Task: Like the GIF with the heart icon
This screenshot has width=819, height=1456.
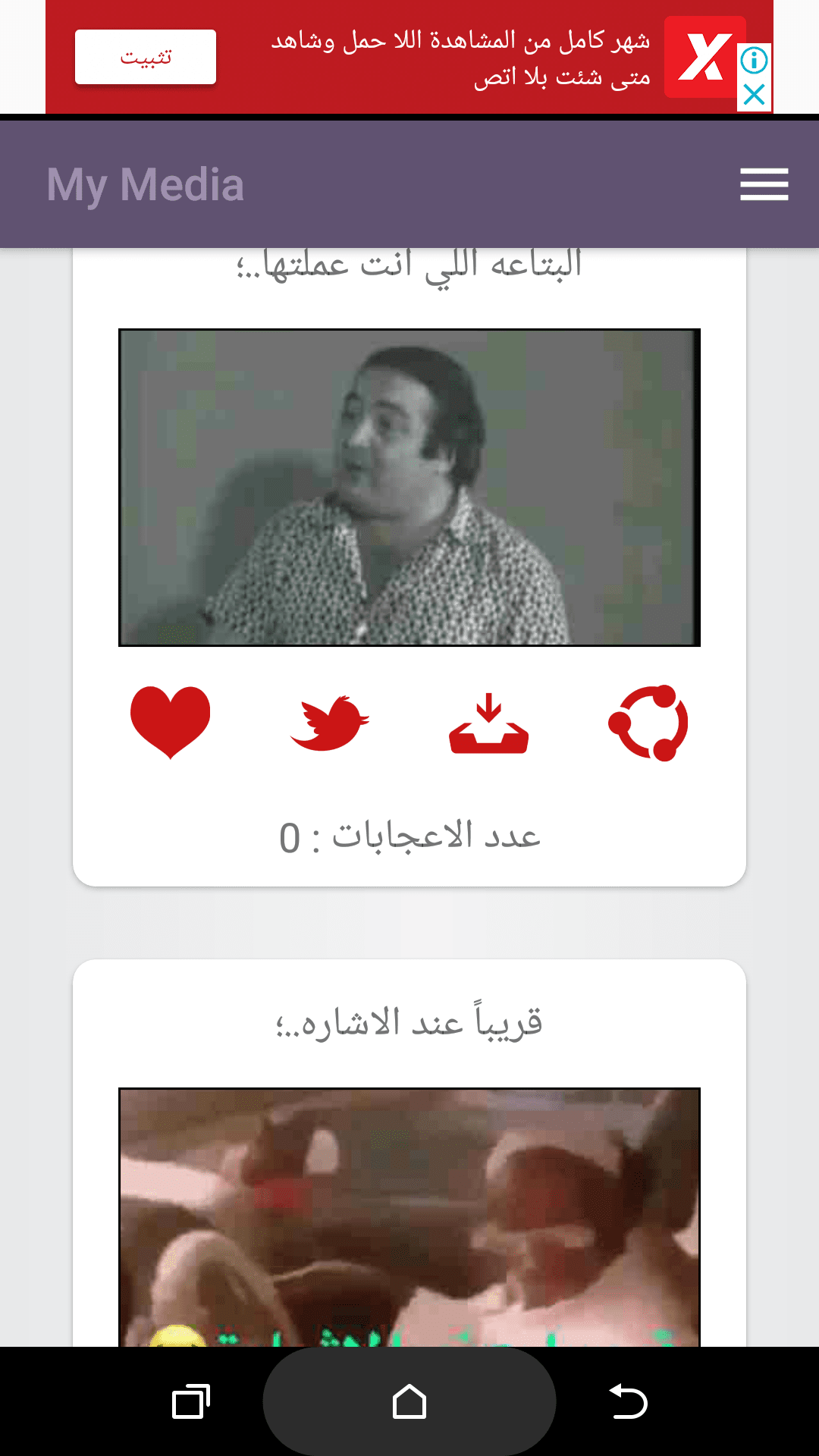Action: coord(171,722)
